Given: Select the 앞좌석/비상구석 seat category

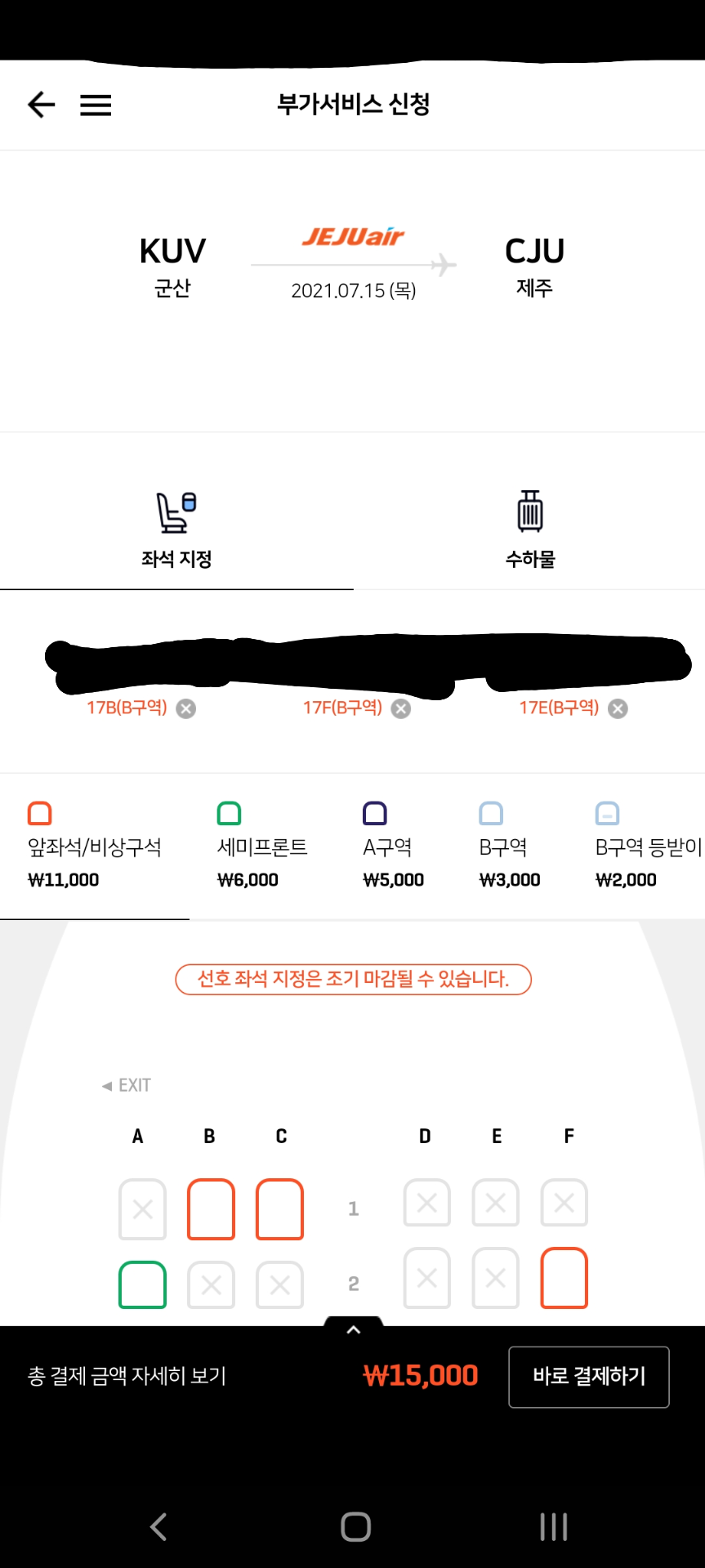Looking at the screenshot, I should pyautogui.click(x=95, y=846).
